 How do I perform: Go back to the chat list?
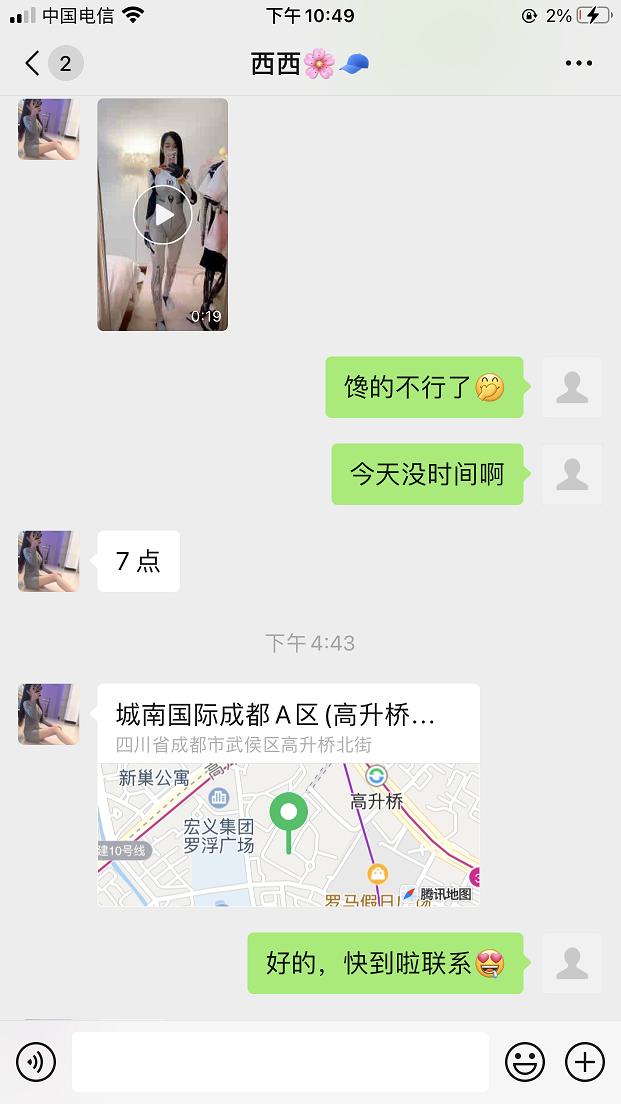point(33,64)
